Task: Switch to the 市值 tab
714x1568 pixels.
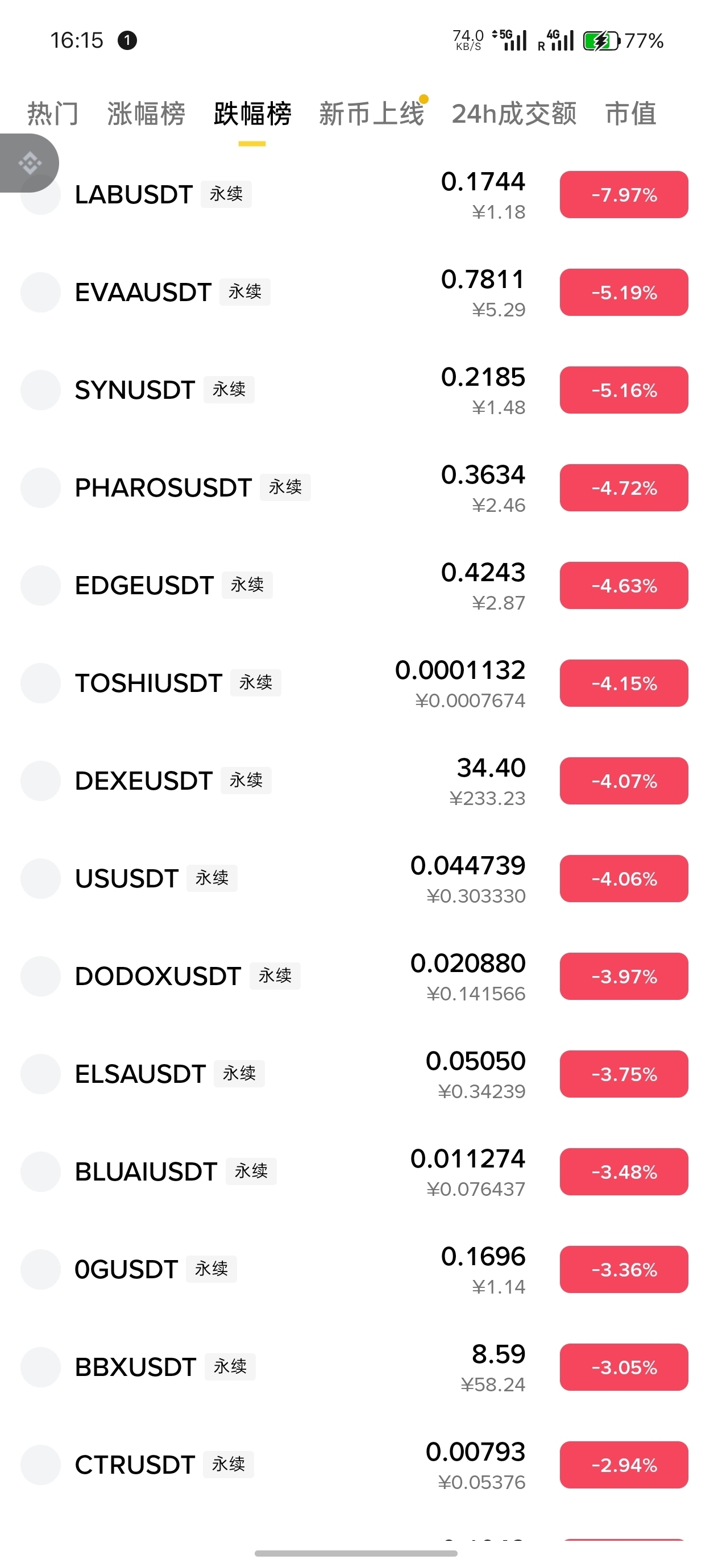Action: (x=630, y=114)
